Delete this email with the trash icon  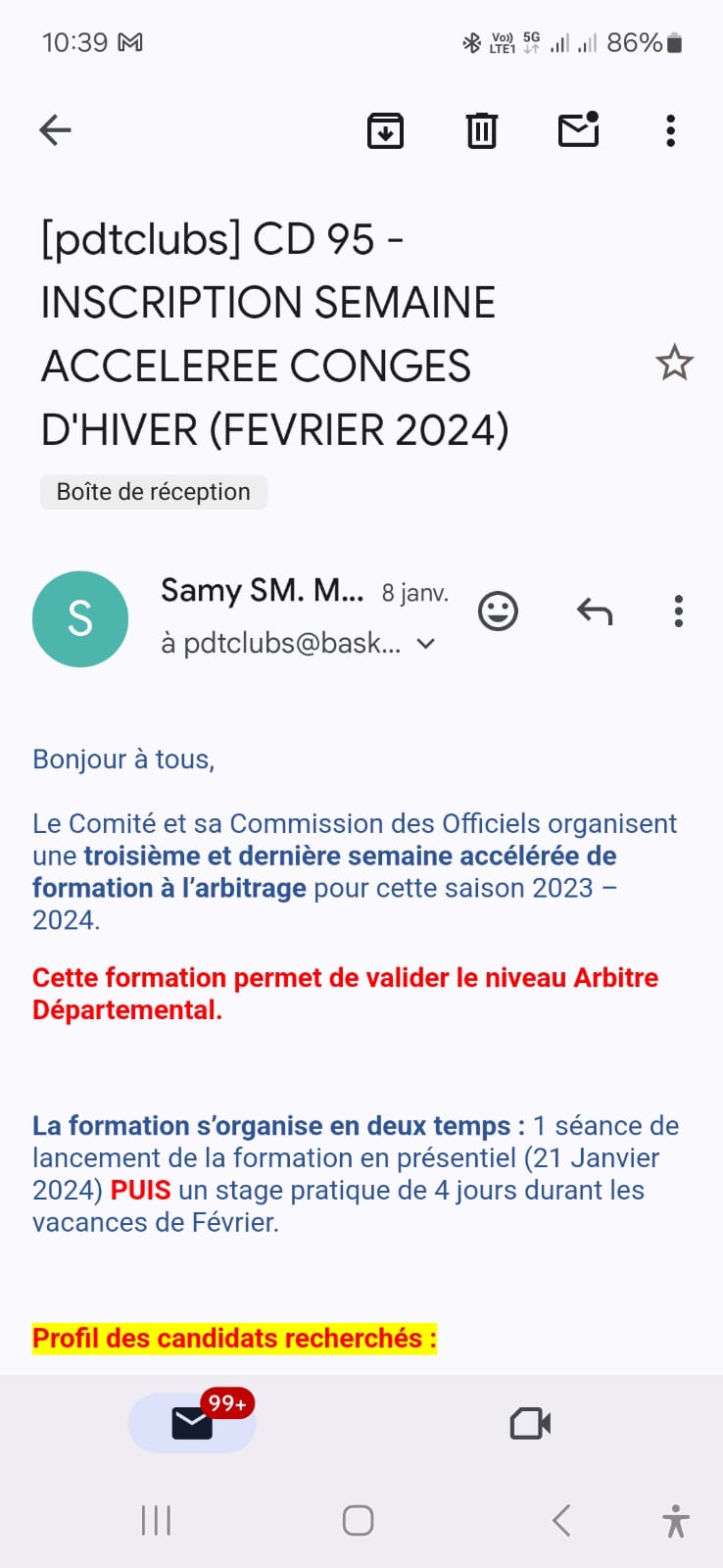click(481, 130)
